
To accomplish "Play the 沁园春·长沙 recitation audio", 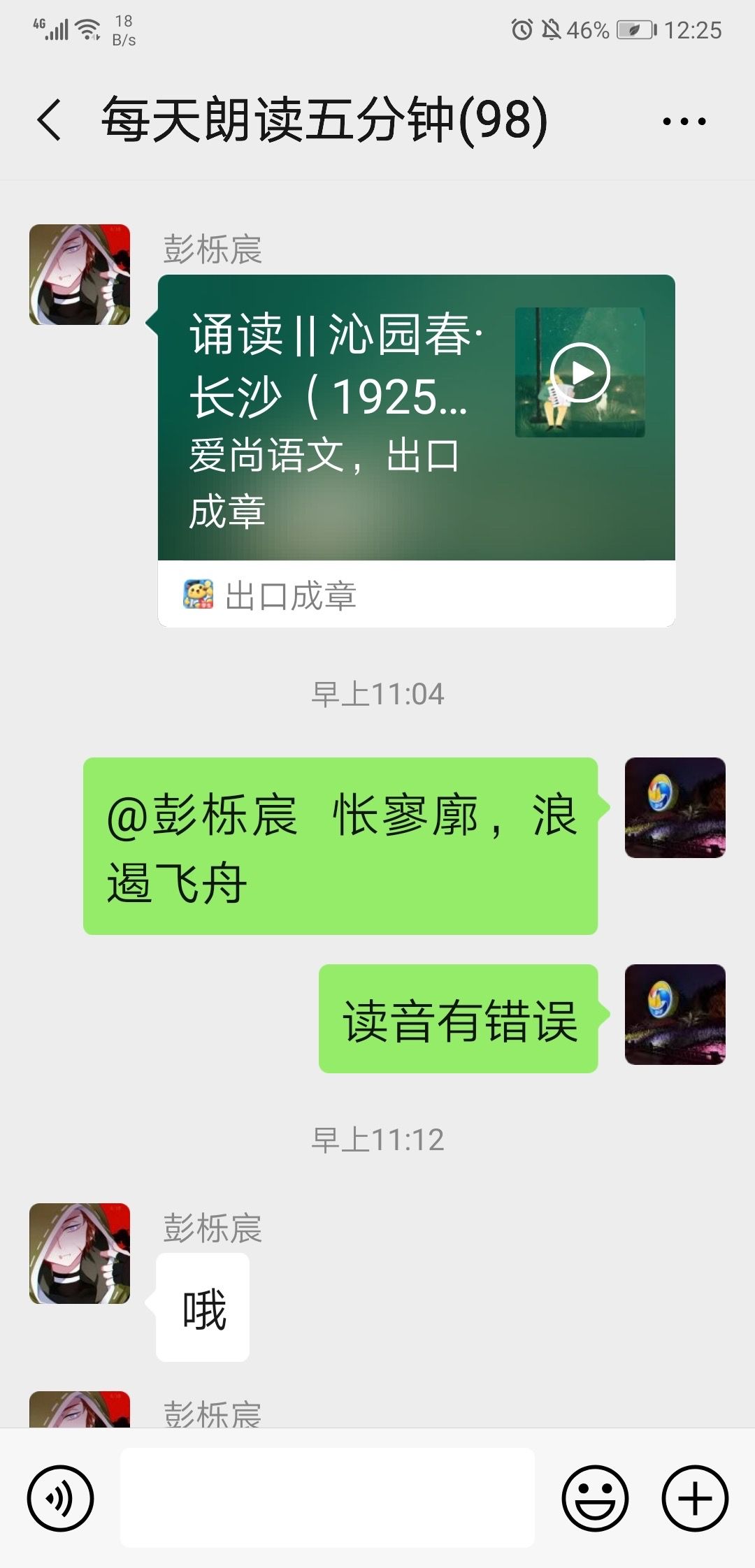I will [x=580, y=373].
